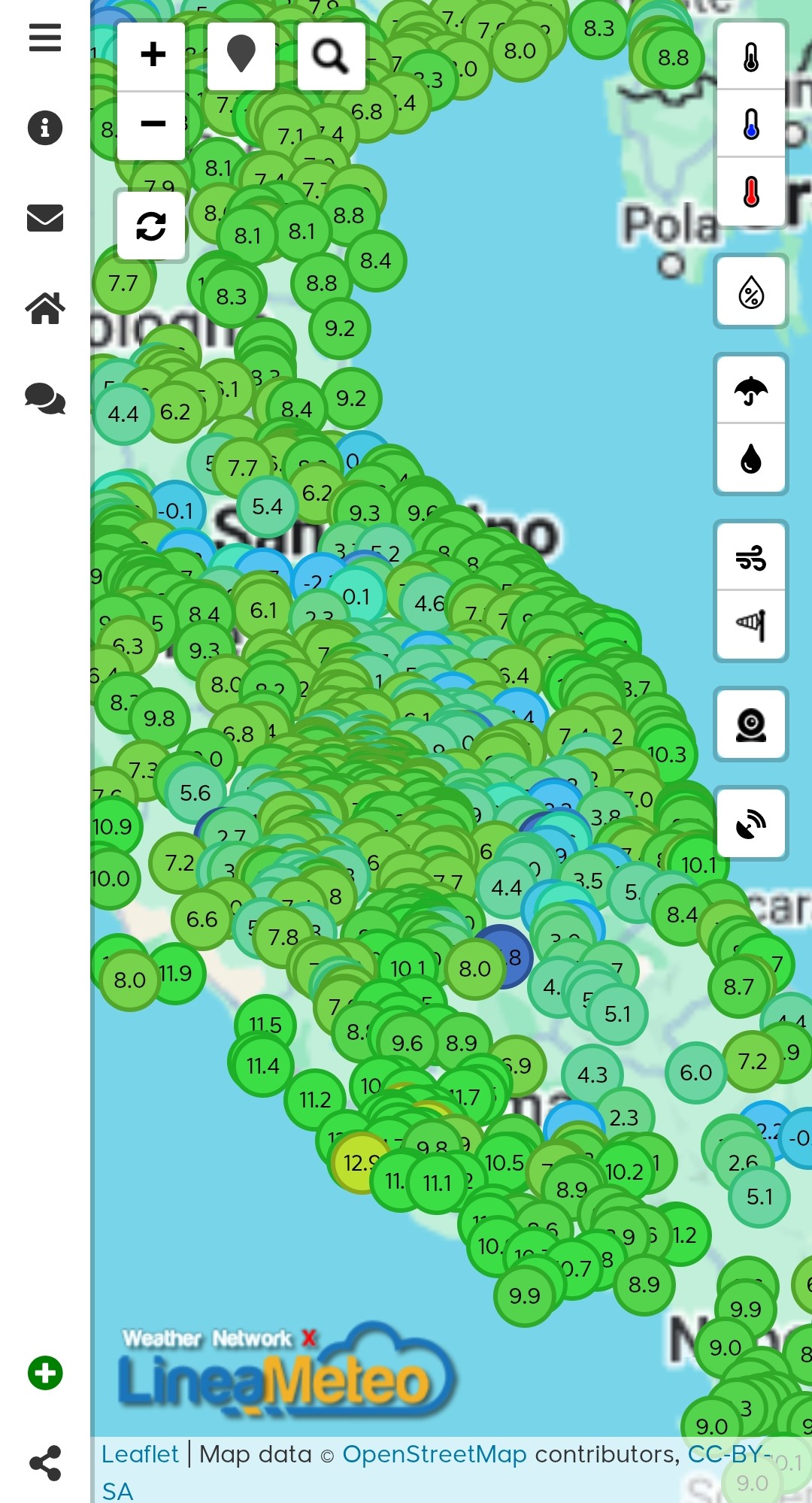Refresh the map data

(x=151, y=226)
